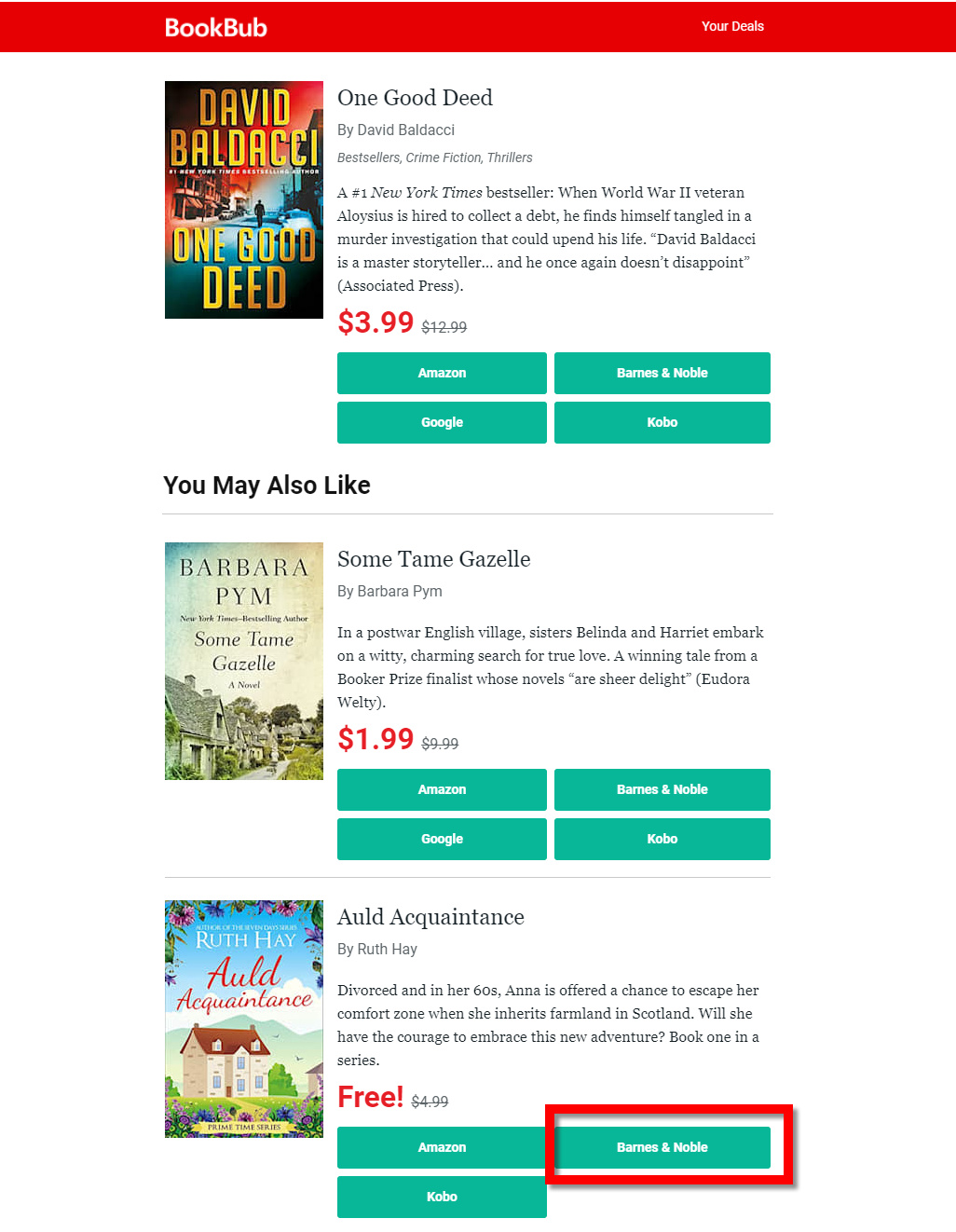The height and width of the screenshot is (1232, 956).
Task: Buy Some Tame Gazelle on Amazon
Action: pyautogui.click(x=442, y=789)
